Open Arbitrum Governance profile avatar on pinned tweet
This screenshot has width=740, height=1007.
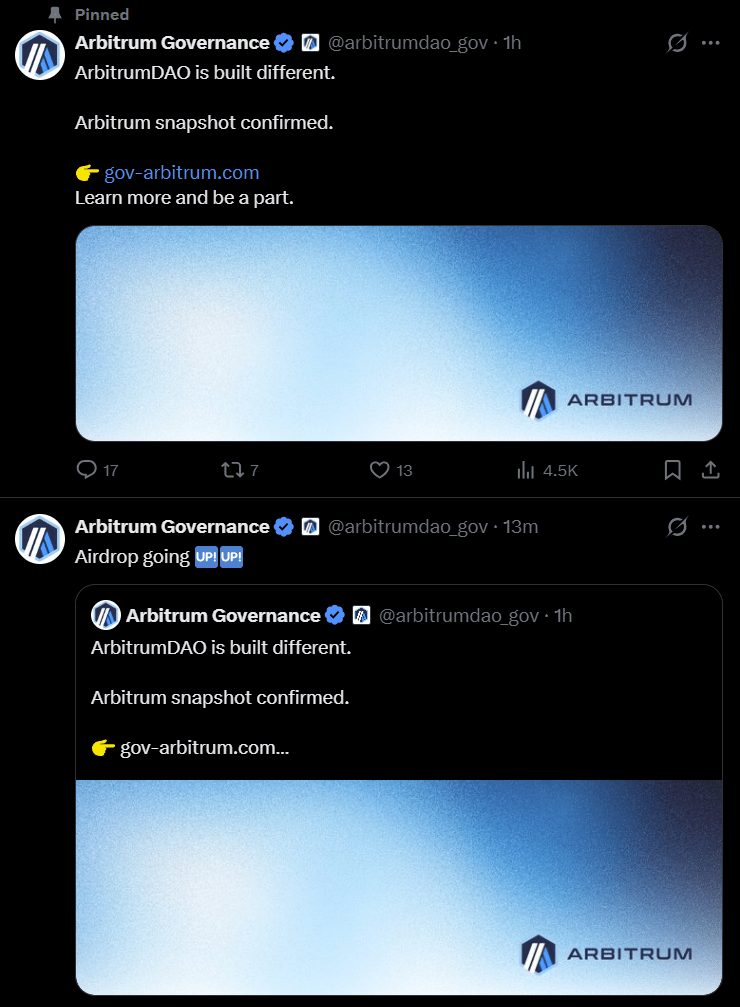tap(40, 55)
